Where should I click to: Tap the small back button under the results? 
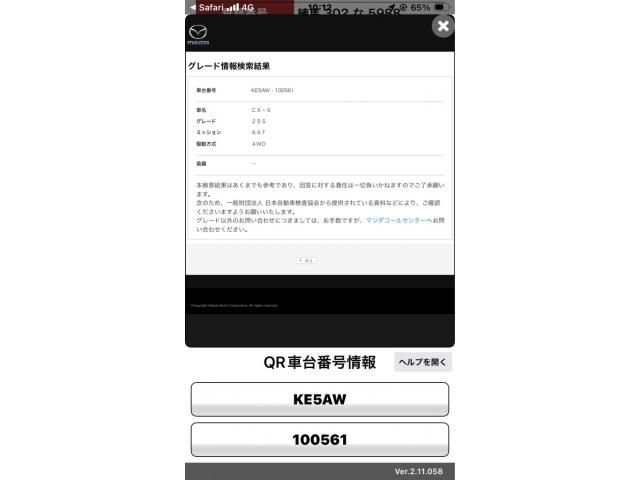click(x=306, y=260)
